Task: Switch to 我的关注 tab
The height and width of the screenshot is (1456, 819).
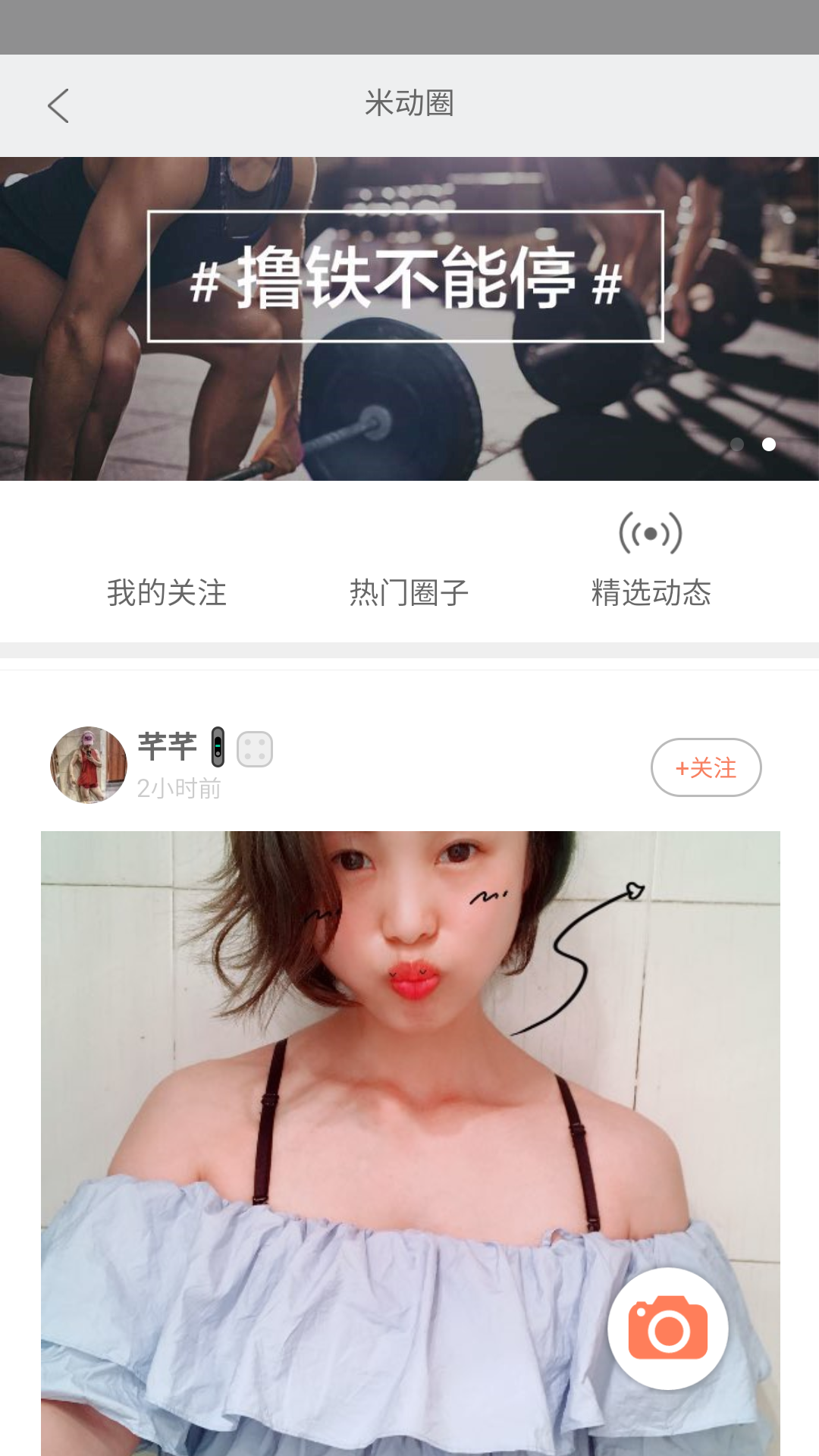Action: coord(167,591)
